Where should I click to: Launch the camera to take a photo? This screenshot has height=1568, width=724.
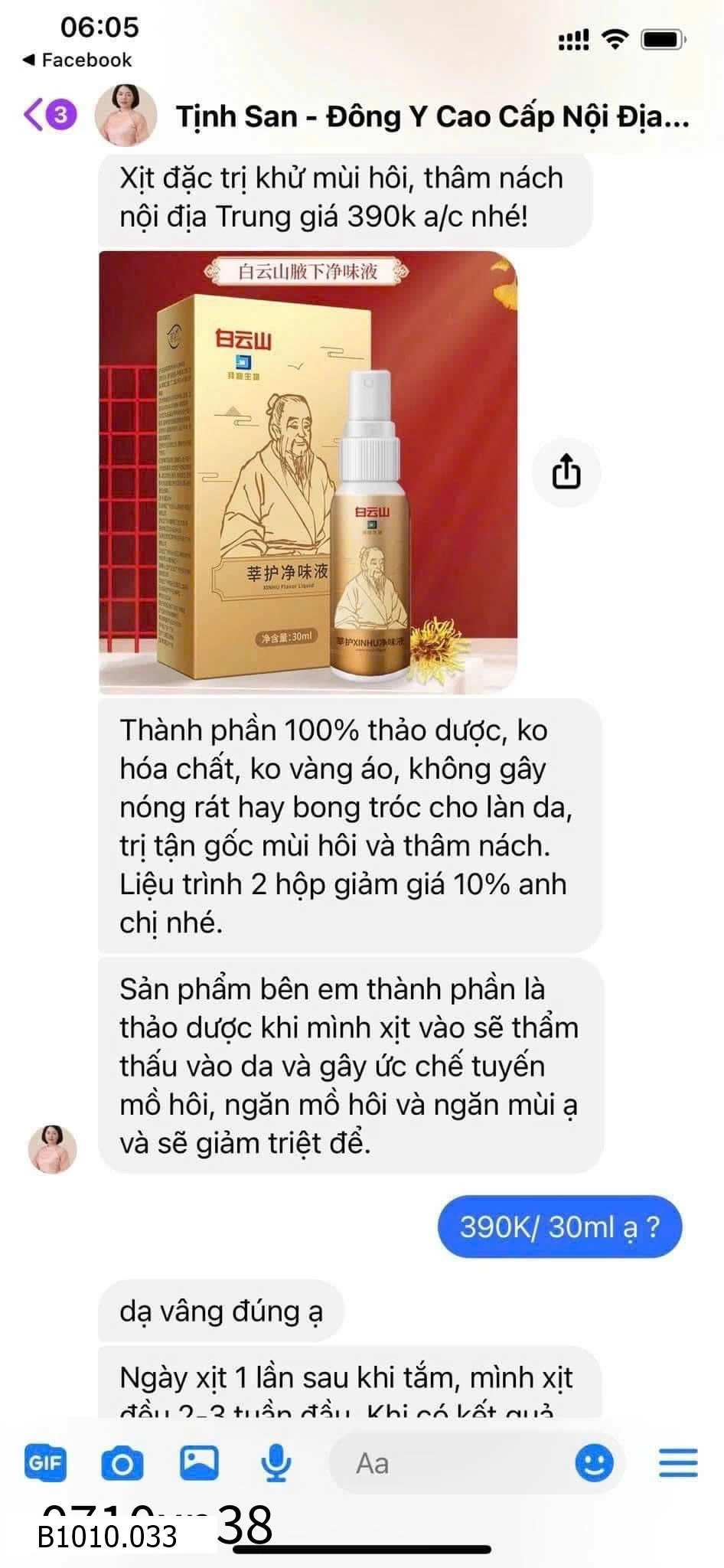click(x=122, y=1462)
